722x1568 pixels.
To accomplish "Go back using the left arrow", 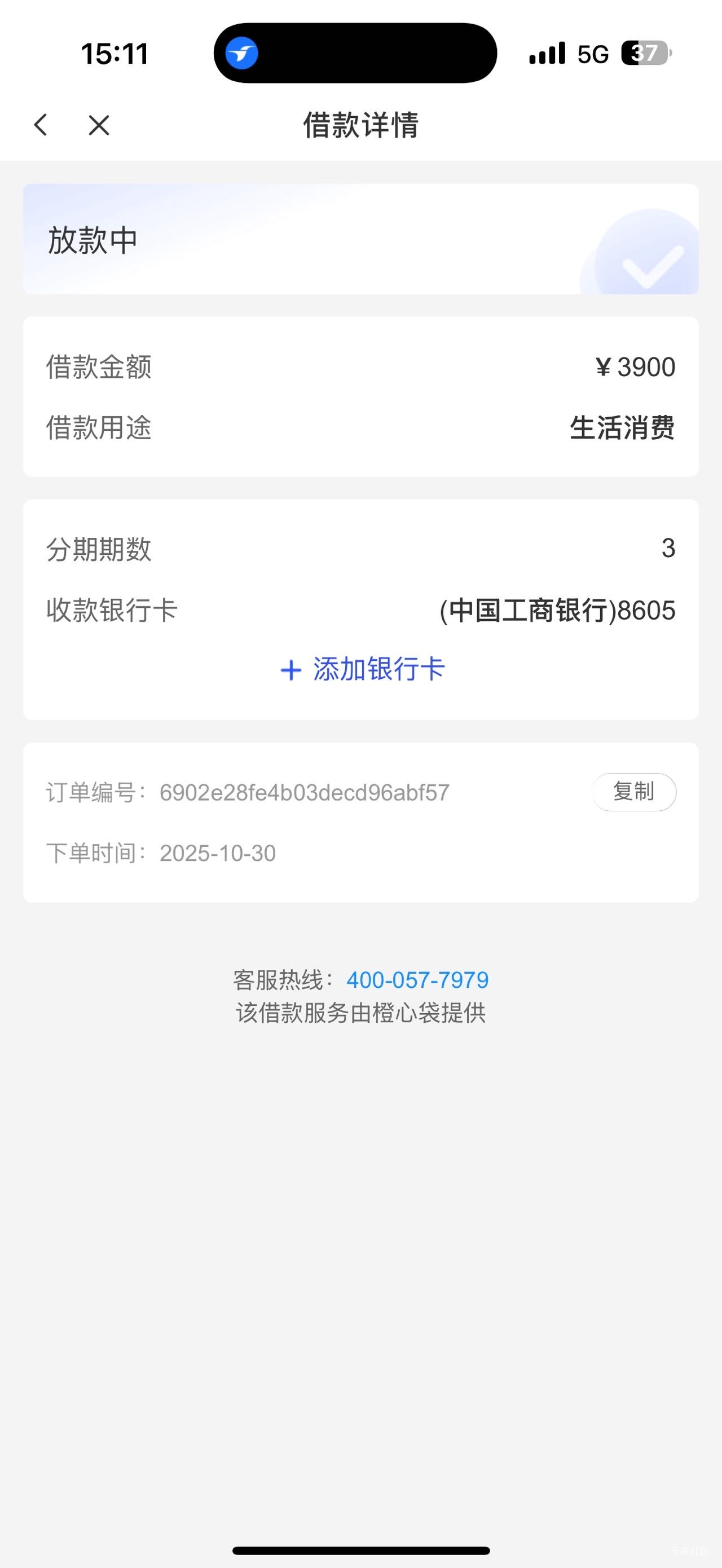I will pos(41,125).
